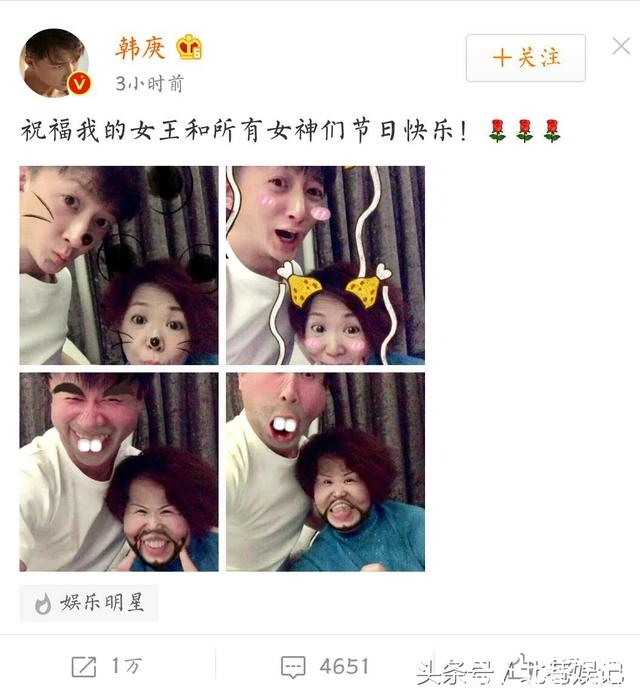
Task: Dismiss this post with the X
Action: [x=620, y=46]
